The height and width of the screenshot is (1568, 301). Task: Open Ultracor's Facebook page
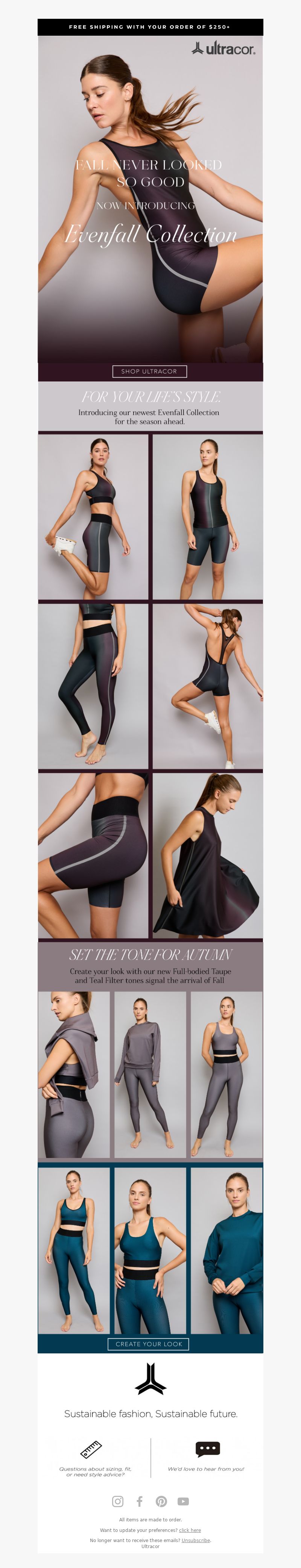coord(140,1501)
